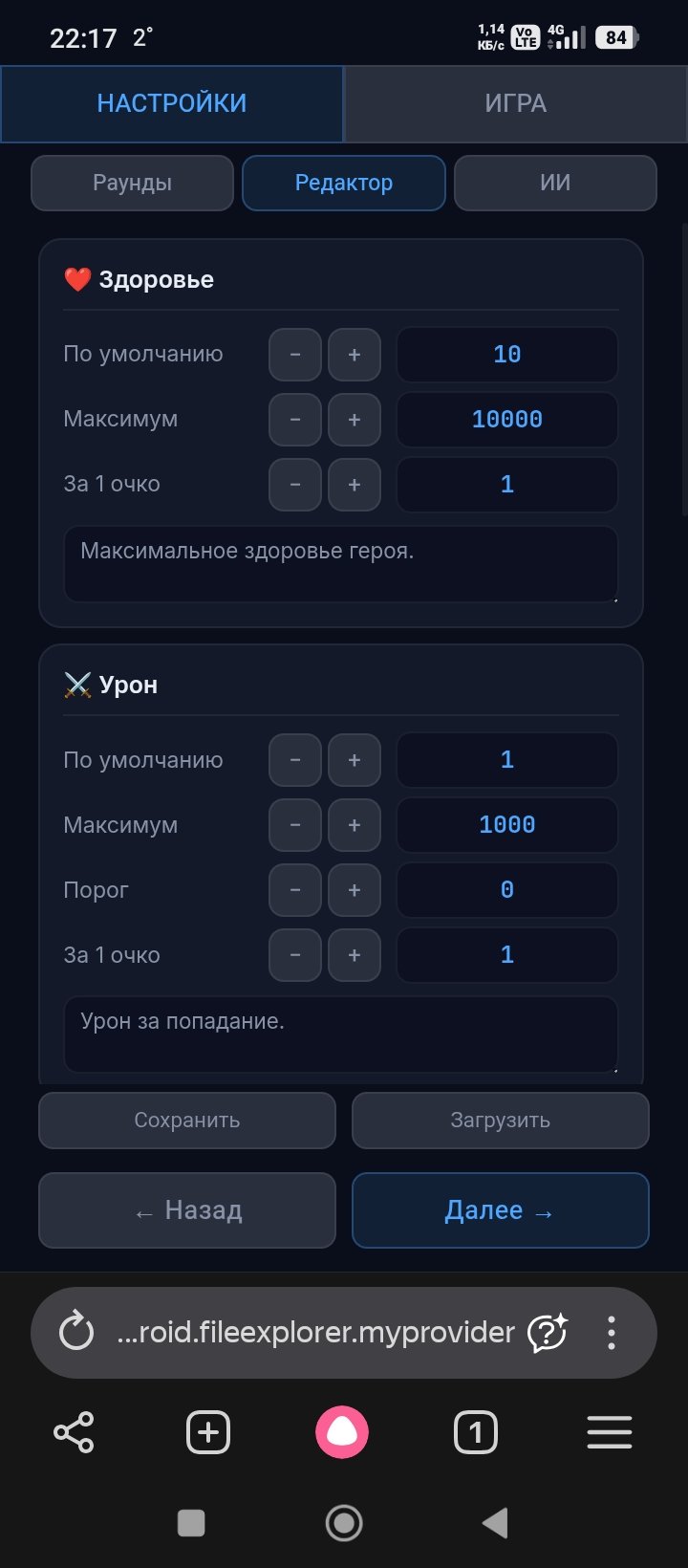
Task: Switch to the ИГРА tab
Action: (x=515, y=103)
